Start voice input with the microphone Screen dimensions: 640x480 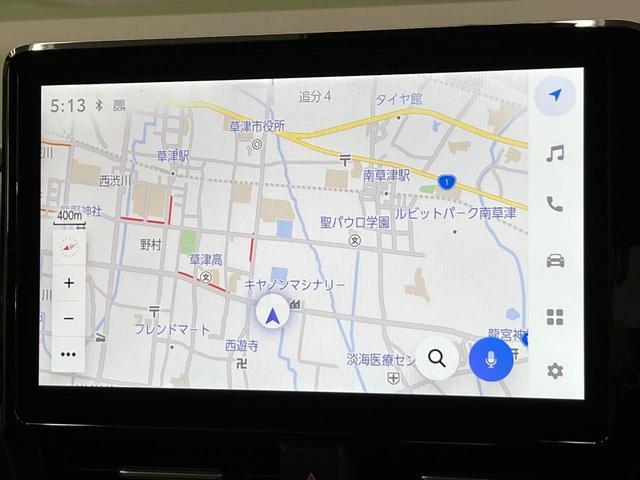coord(491,357)
